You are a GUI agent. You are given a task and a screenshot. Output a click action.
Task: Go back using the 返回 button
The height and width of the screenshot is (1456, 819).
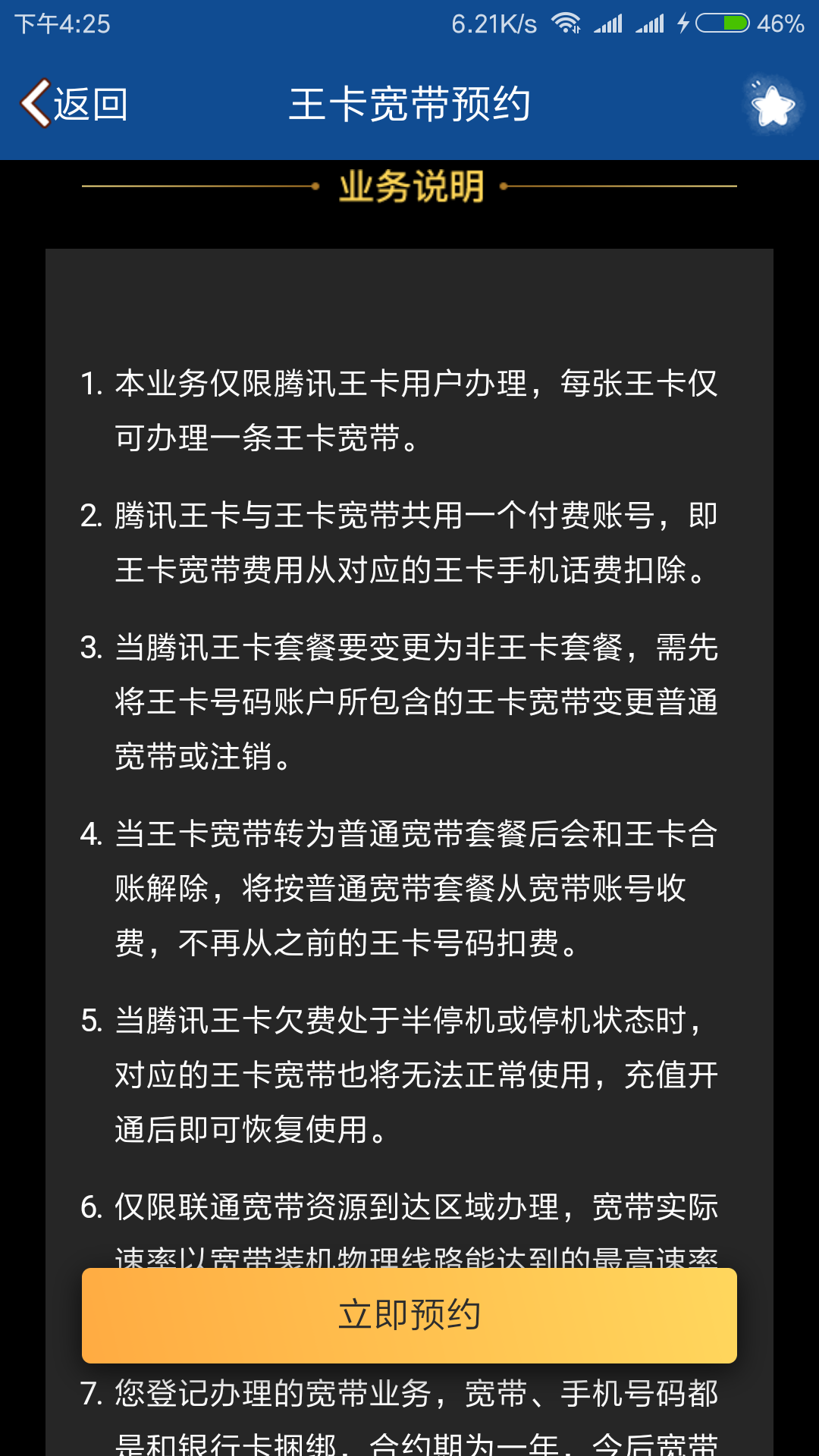tap(74, 104)
